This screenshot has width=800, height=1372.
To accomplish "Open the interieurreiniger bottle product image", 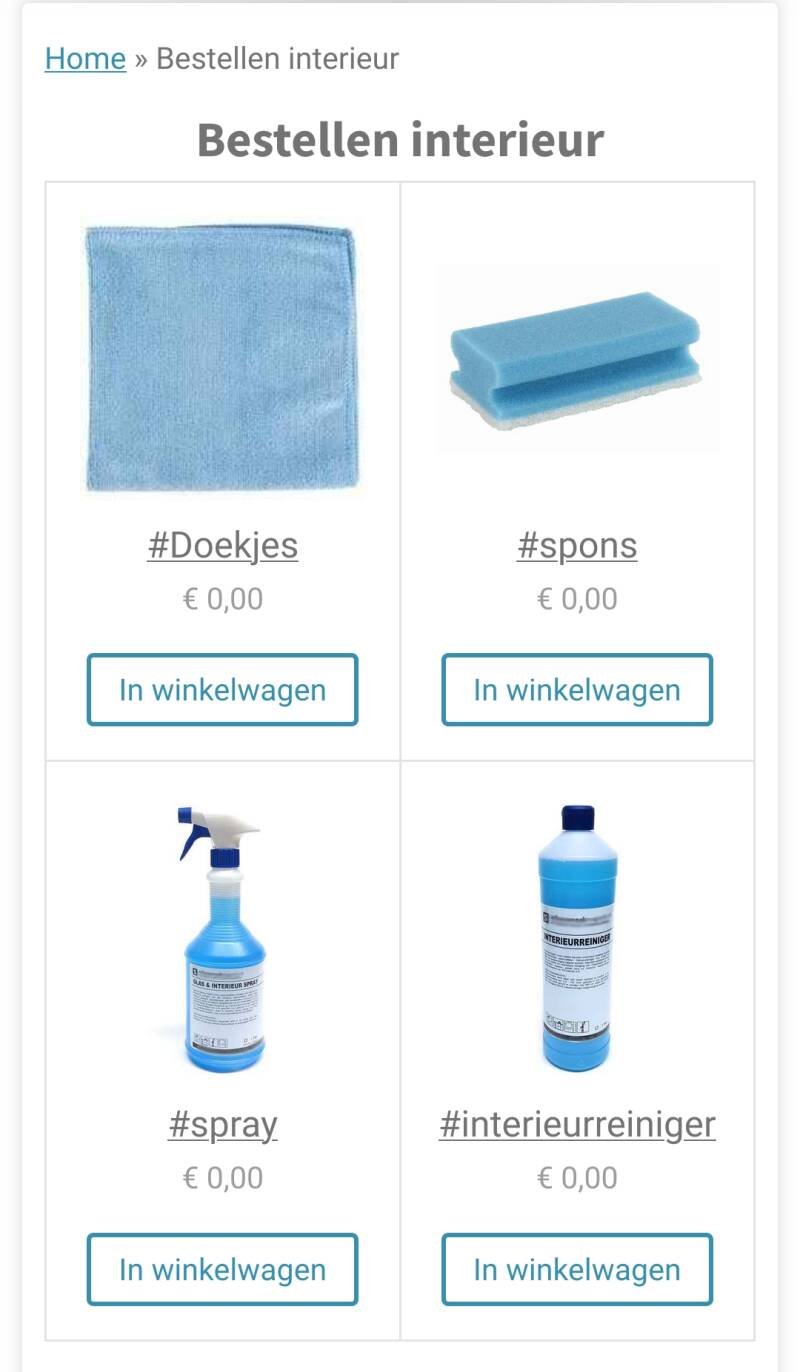I will (577, 938).
